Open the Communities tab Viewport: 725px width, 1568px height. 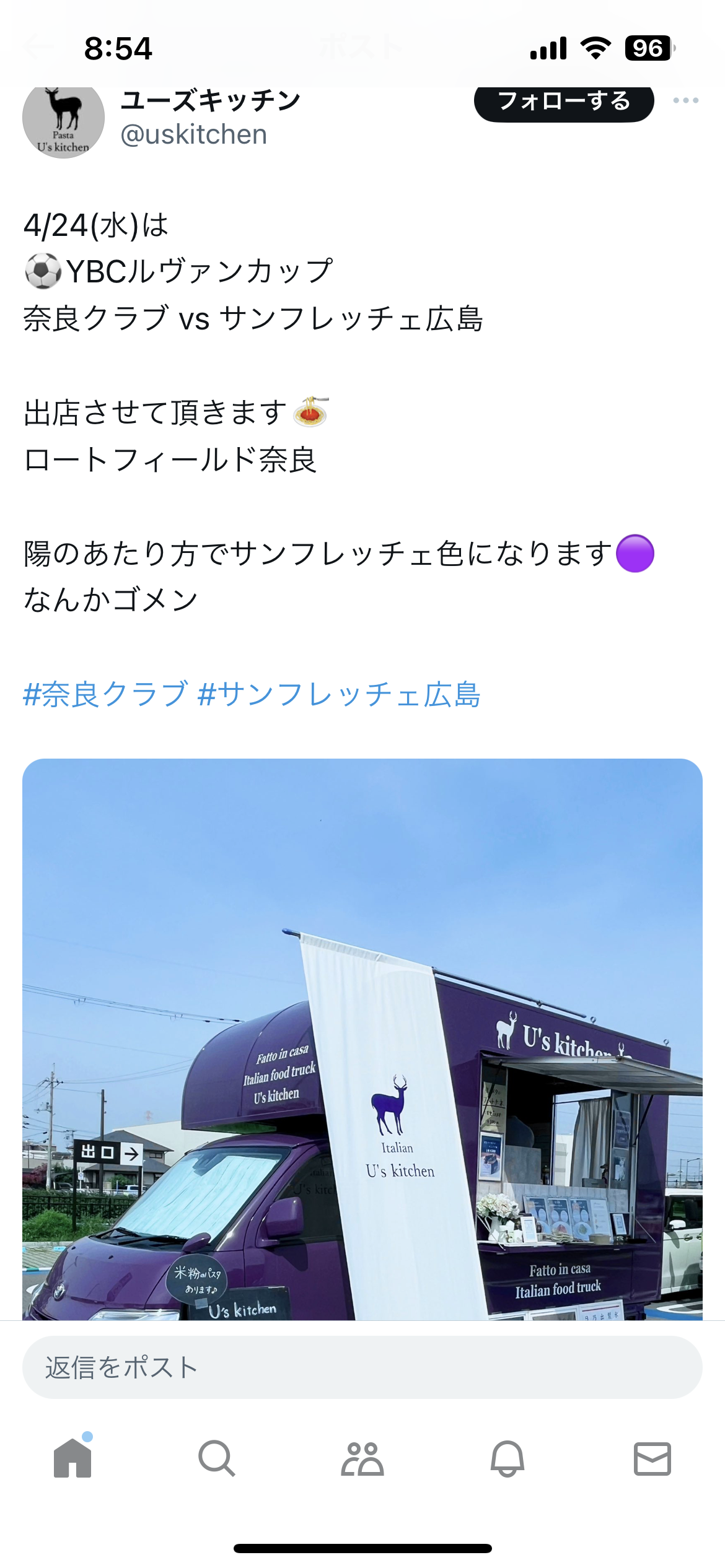click(362, 1458)
